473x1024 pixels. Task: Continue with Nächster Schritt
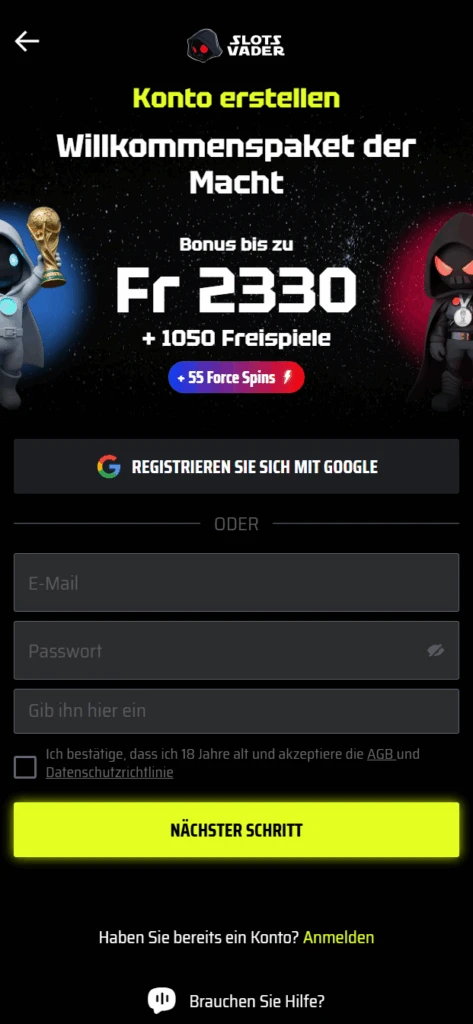point(236,830)
